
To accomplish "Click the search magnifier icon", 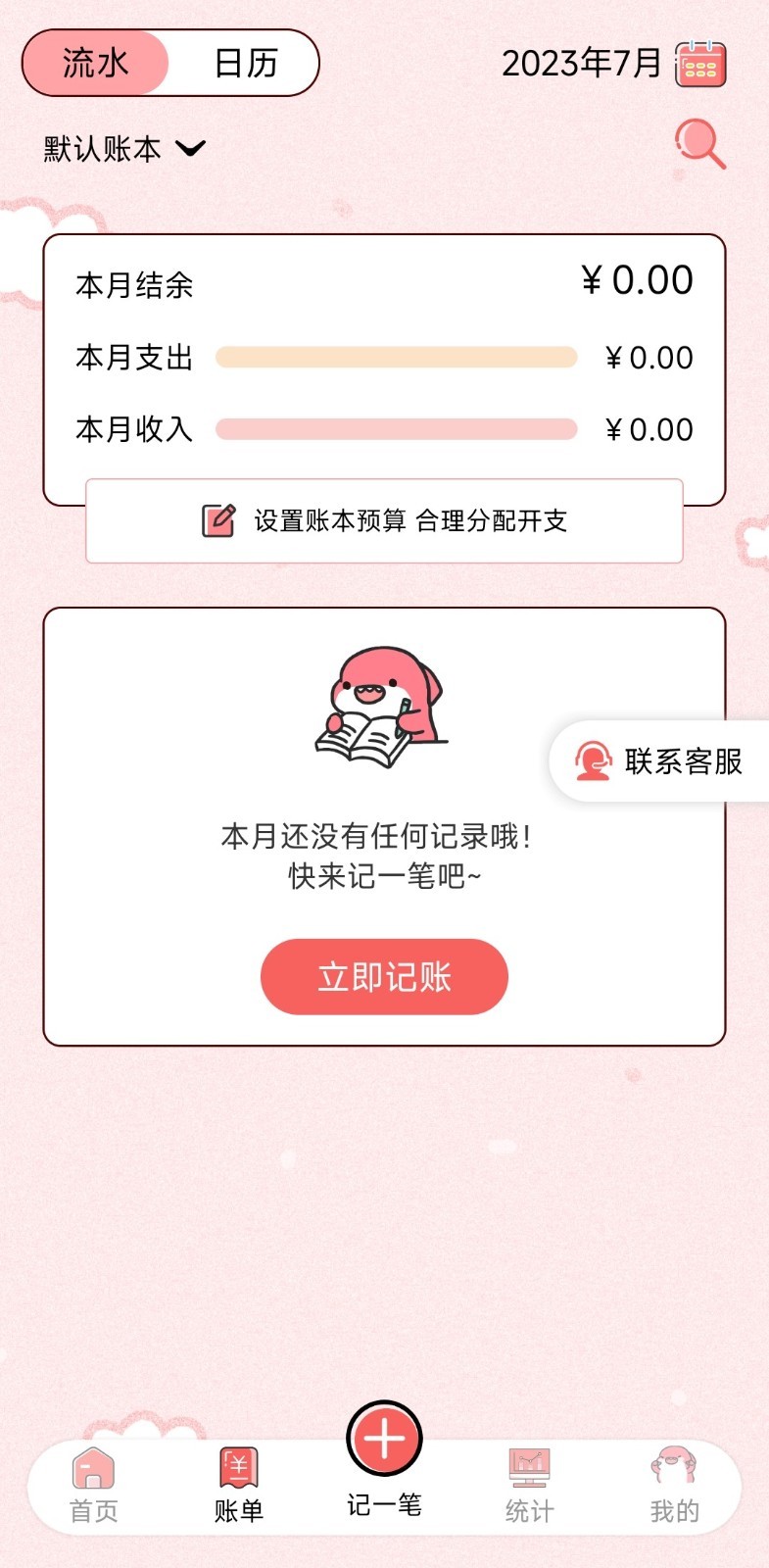I will coord(697,145).
